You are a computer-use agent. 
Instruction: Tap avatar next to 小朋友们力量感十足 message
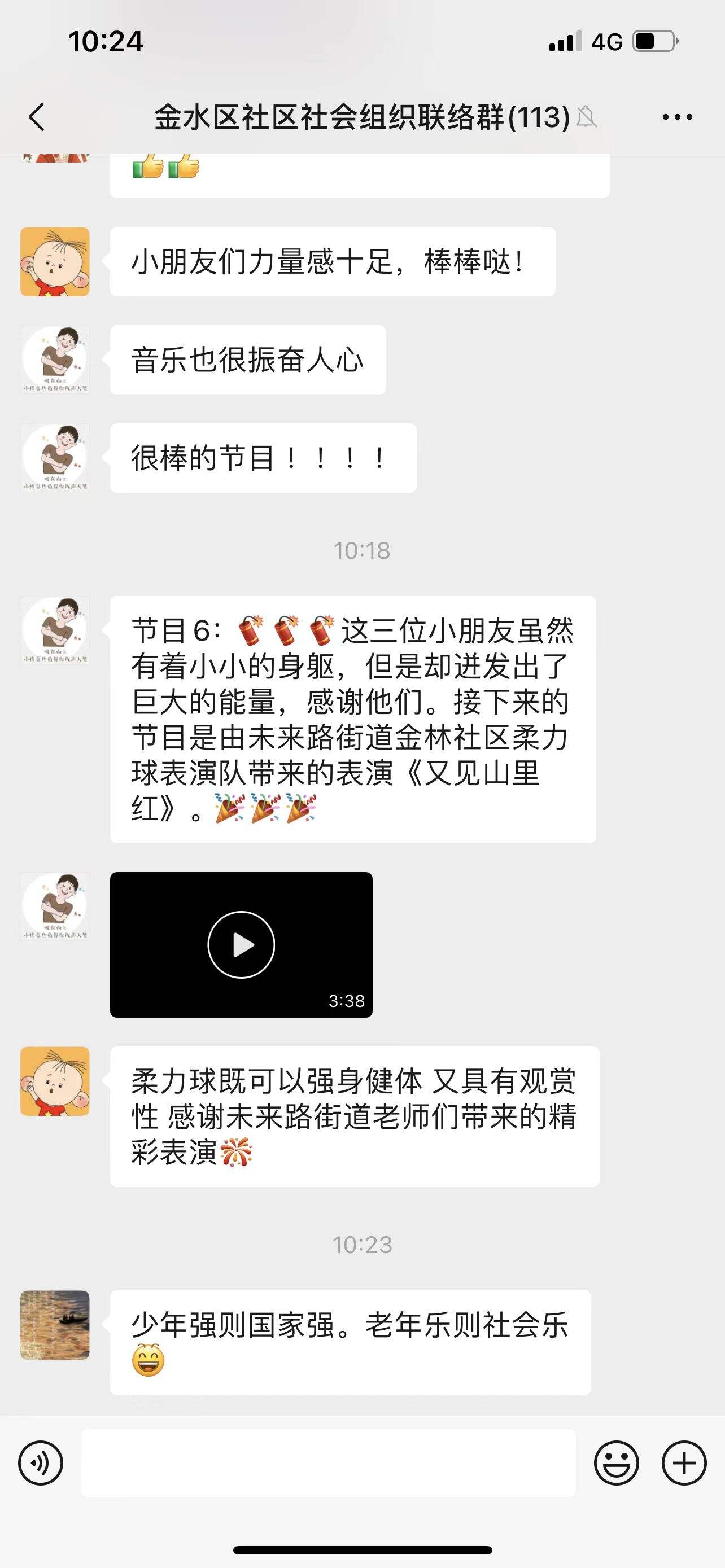point(55,262)
